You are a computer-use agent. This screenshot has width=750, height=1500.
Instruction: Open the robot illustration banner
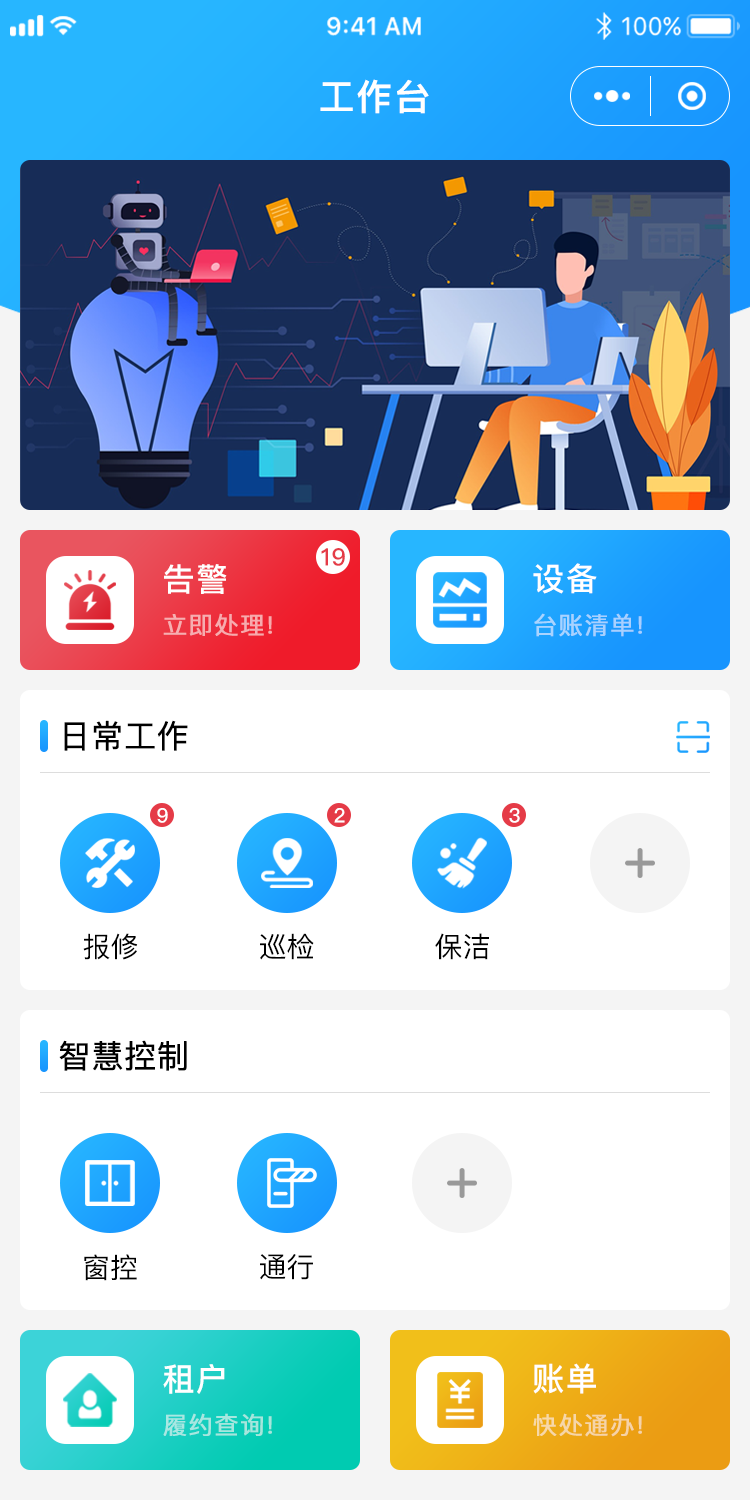375,335
